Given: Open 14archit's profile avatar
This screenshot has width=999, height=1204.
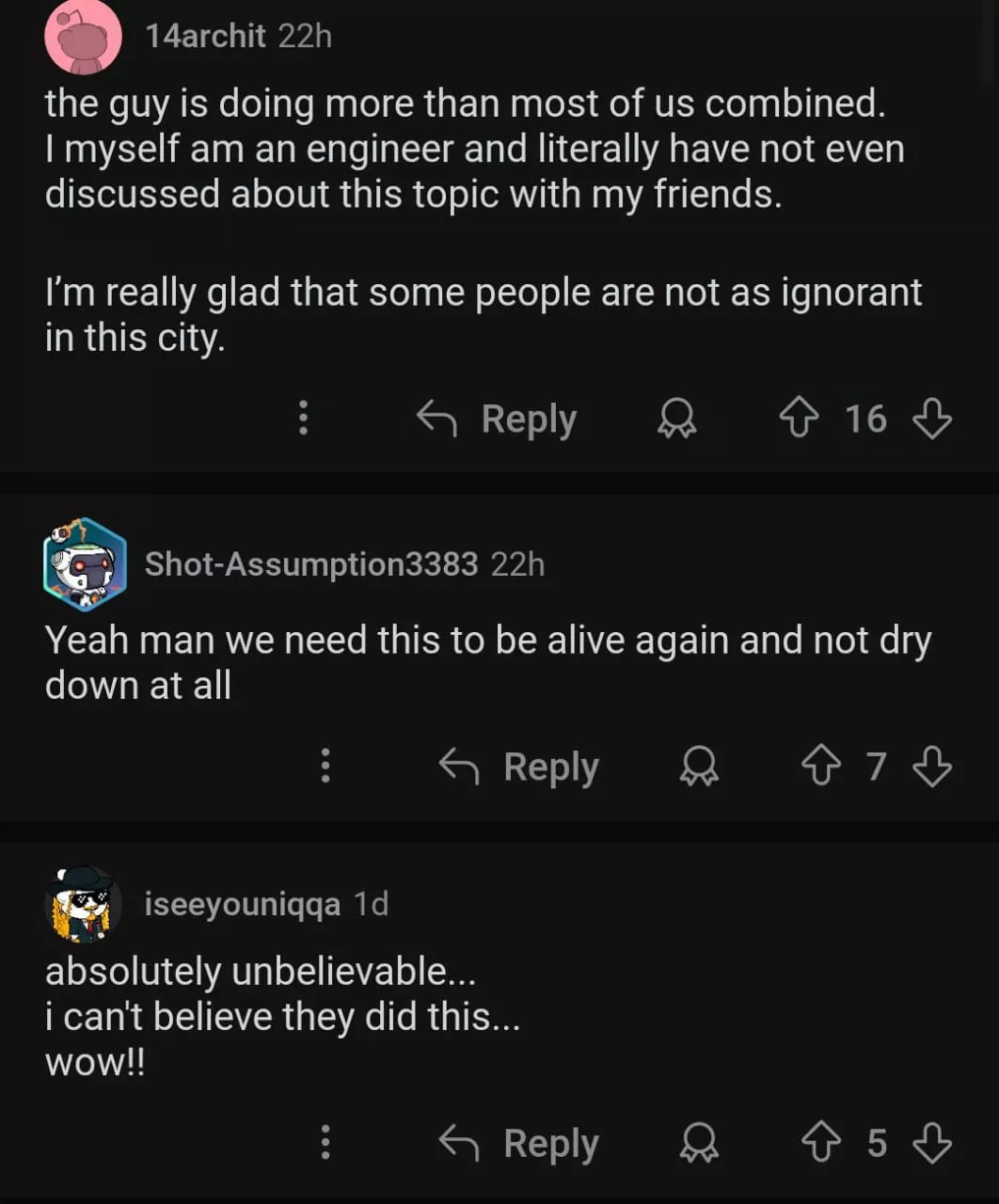Looking at the screenshot, I should (x=83, y=38).
